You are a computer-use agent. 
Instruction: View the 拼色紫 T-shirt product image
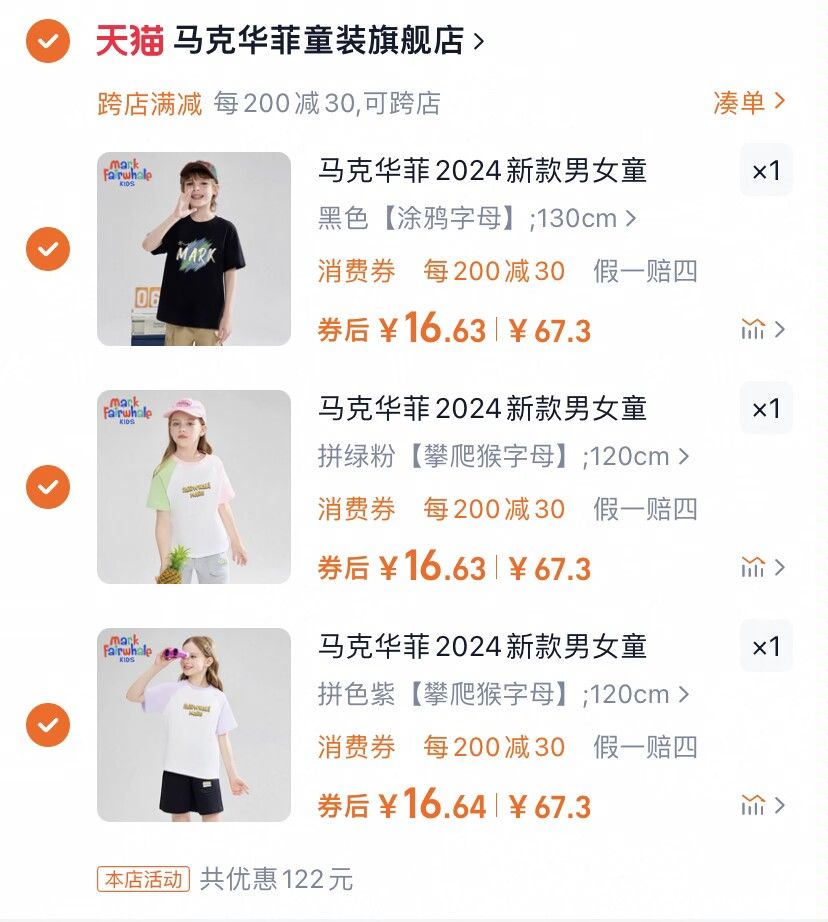[x=194, y=725]
